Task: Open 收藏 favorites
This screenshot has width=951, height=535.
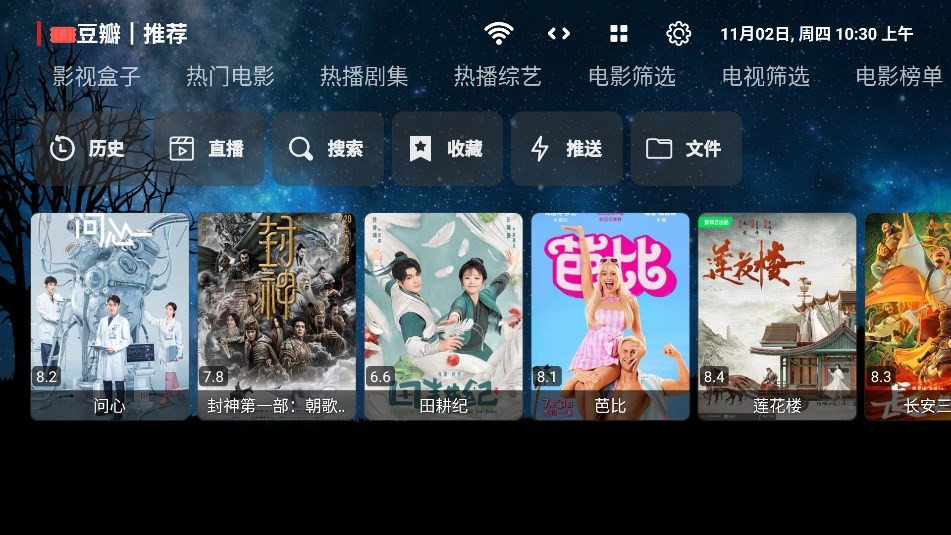Action: 447,149
